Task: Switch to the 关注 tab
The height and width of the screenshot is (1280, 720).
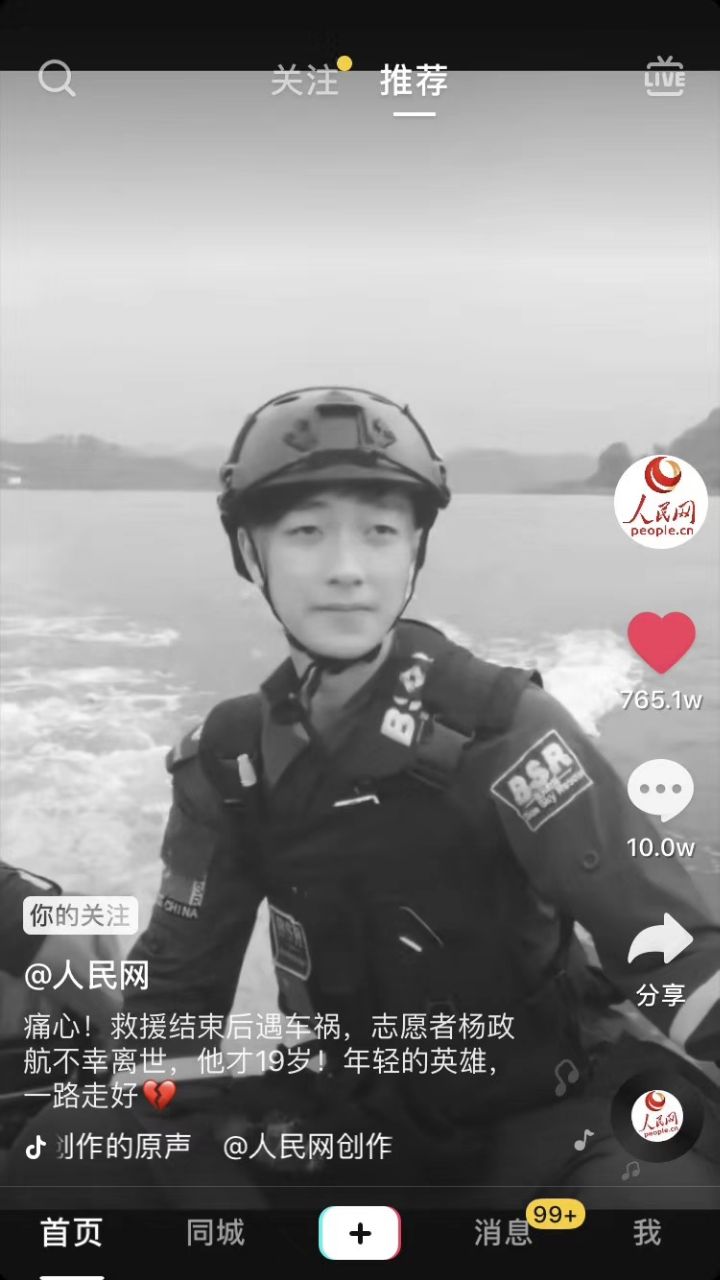Action: pos(305,81)
